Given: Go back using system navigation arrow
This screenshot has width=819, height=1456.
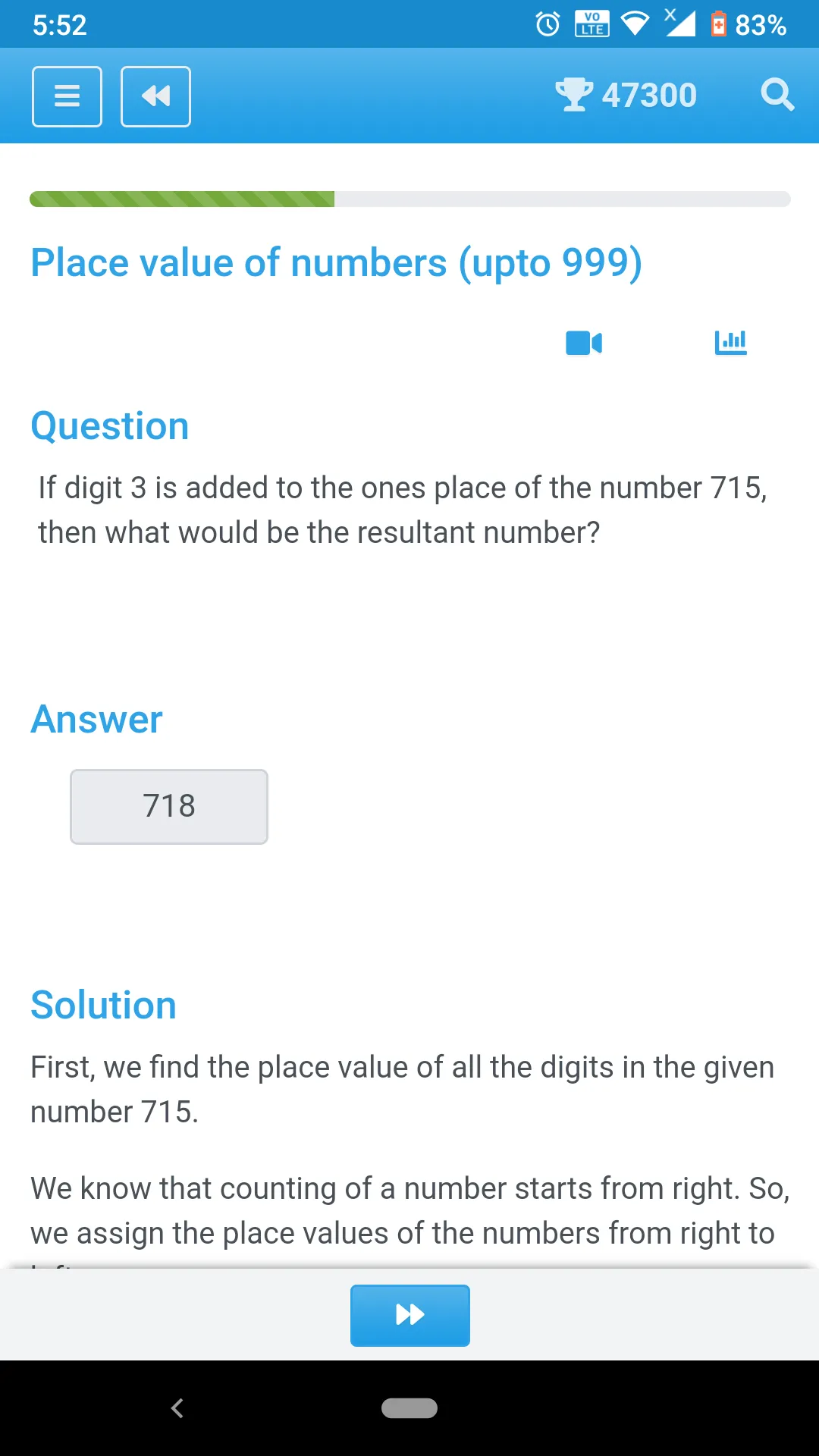Looking at the screenshot, I should [x=177, y=1408].
